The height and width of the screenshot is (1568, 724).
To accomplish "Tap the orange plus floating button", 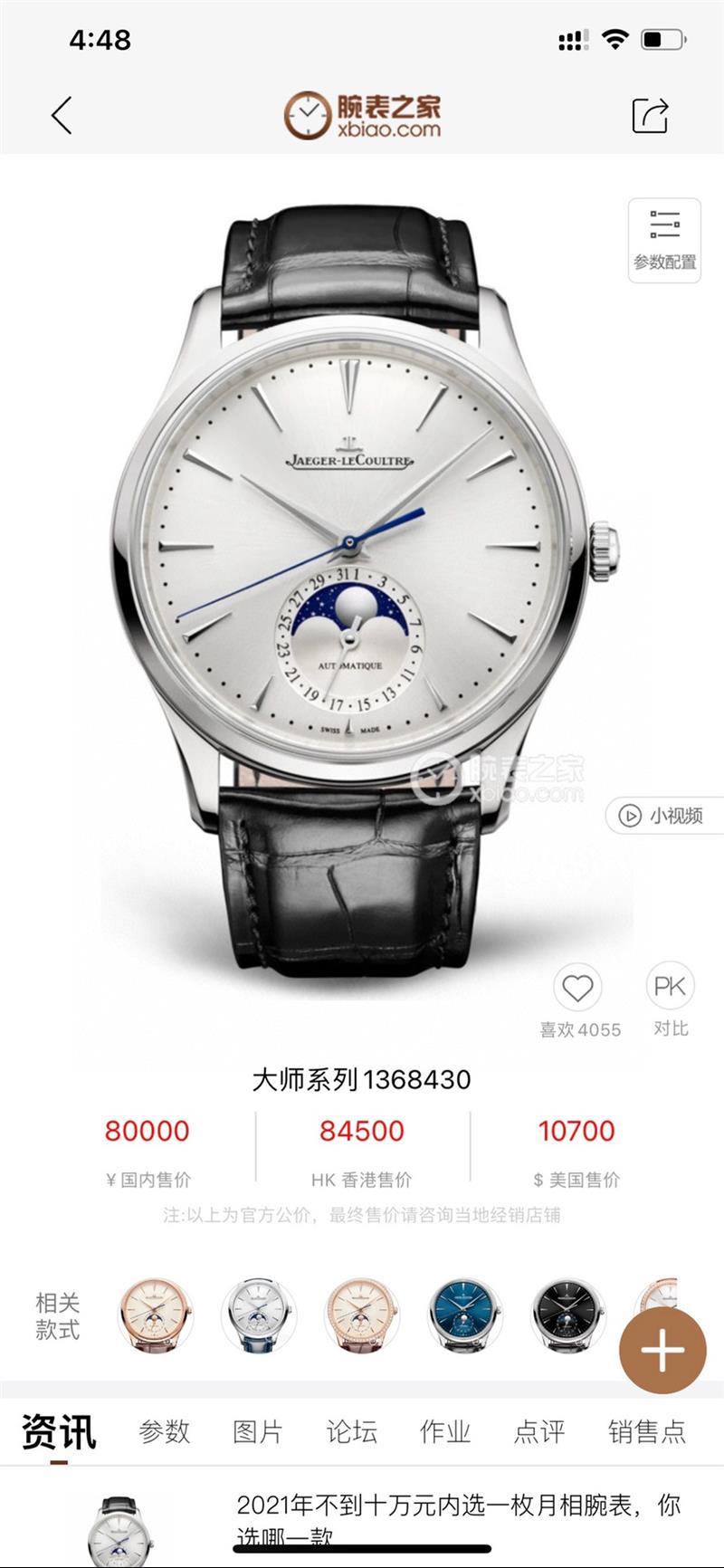I will (662, 1351).
